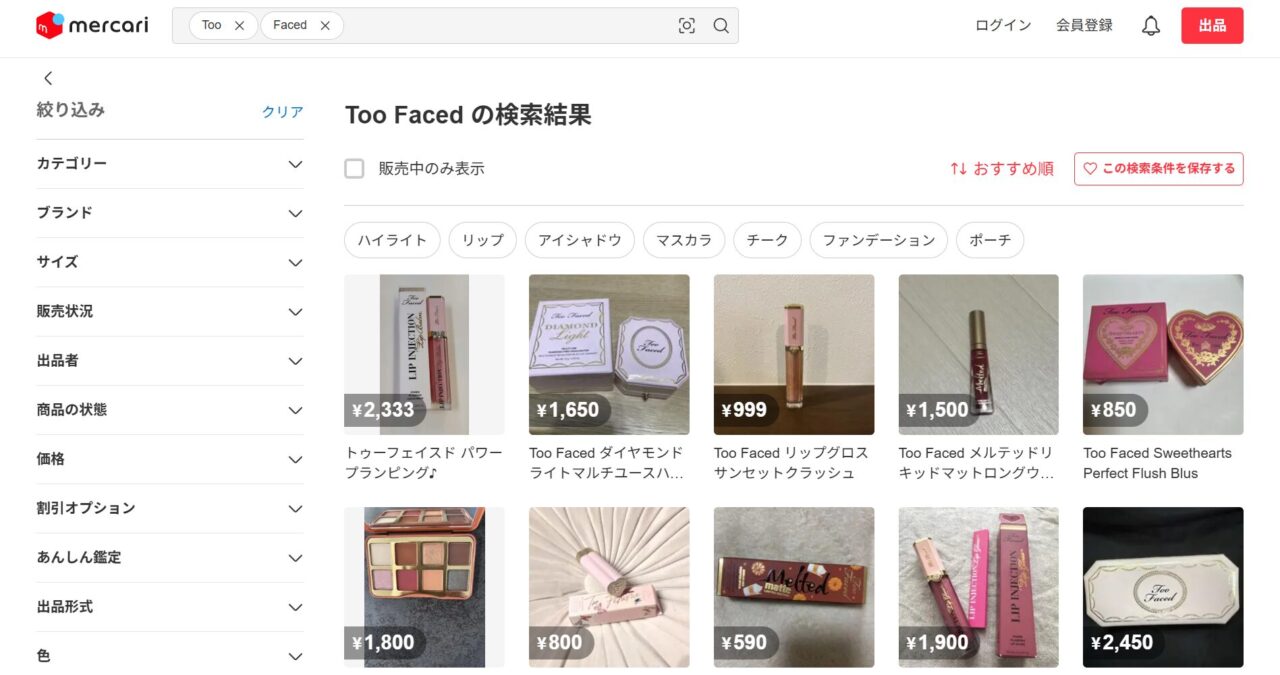Viewport: 1280px width, 675px height.
Task: Tap the magnifier search icon
Action: 721,26
